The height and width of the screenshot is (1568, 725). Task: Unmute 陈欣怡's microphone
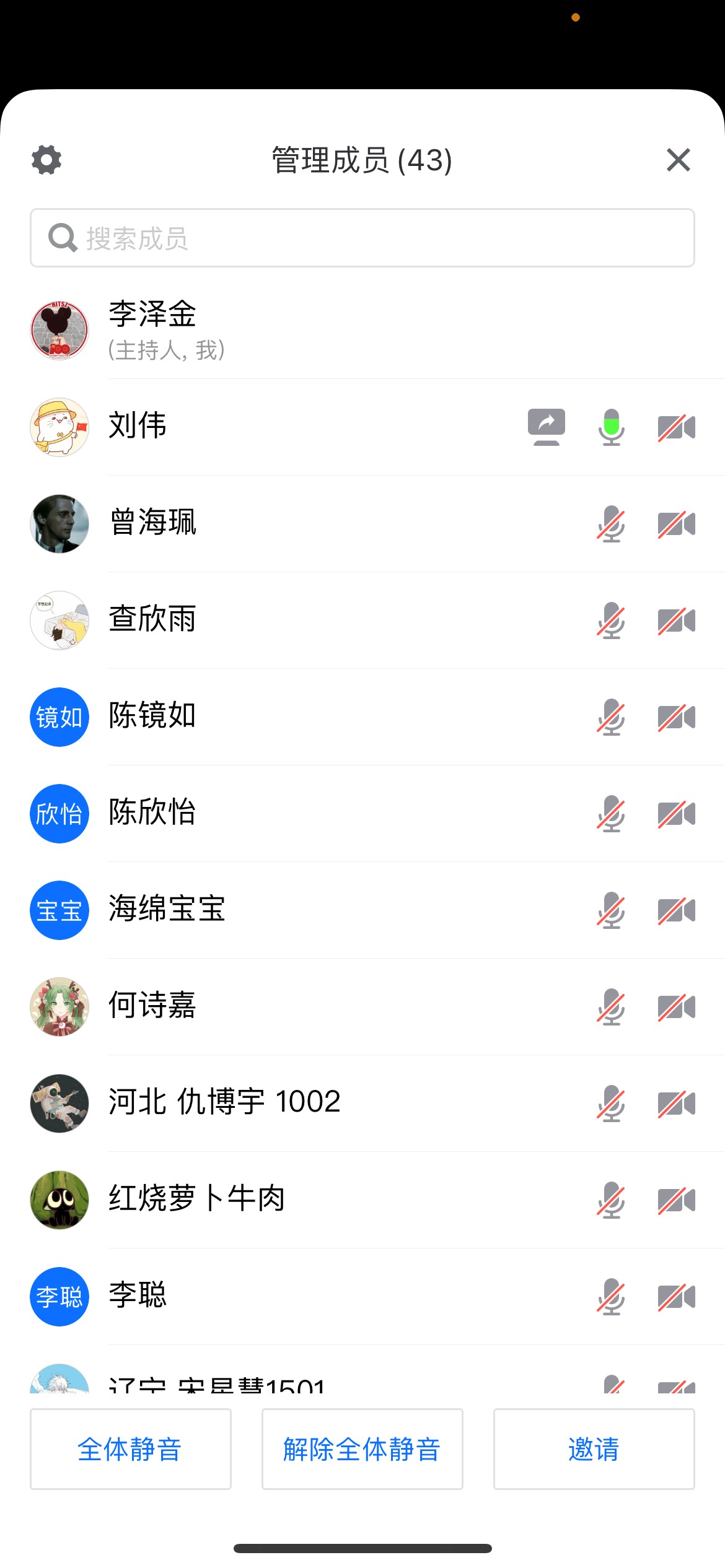click(x=610, y=814)
